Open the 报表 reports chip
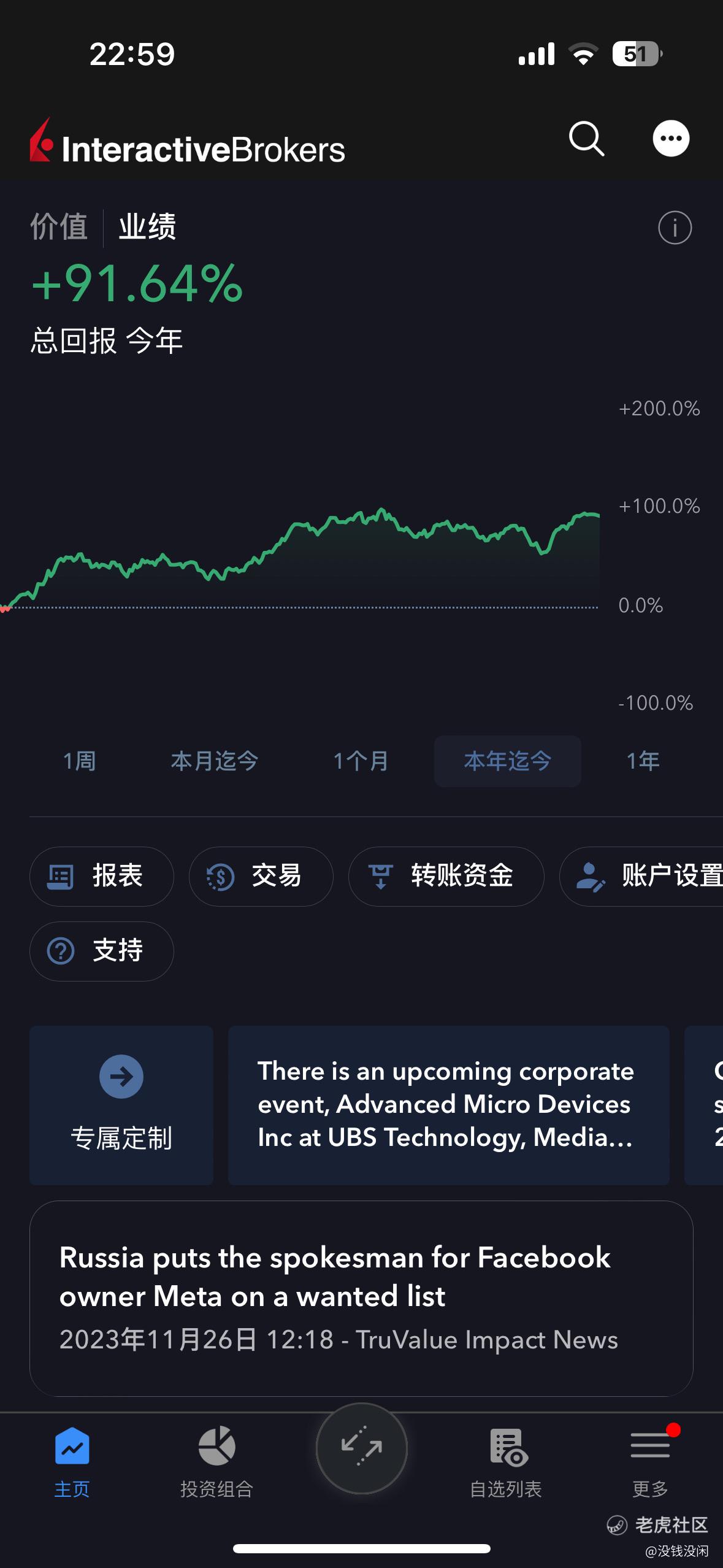723x1568 pixels. (102, 876)
